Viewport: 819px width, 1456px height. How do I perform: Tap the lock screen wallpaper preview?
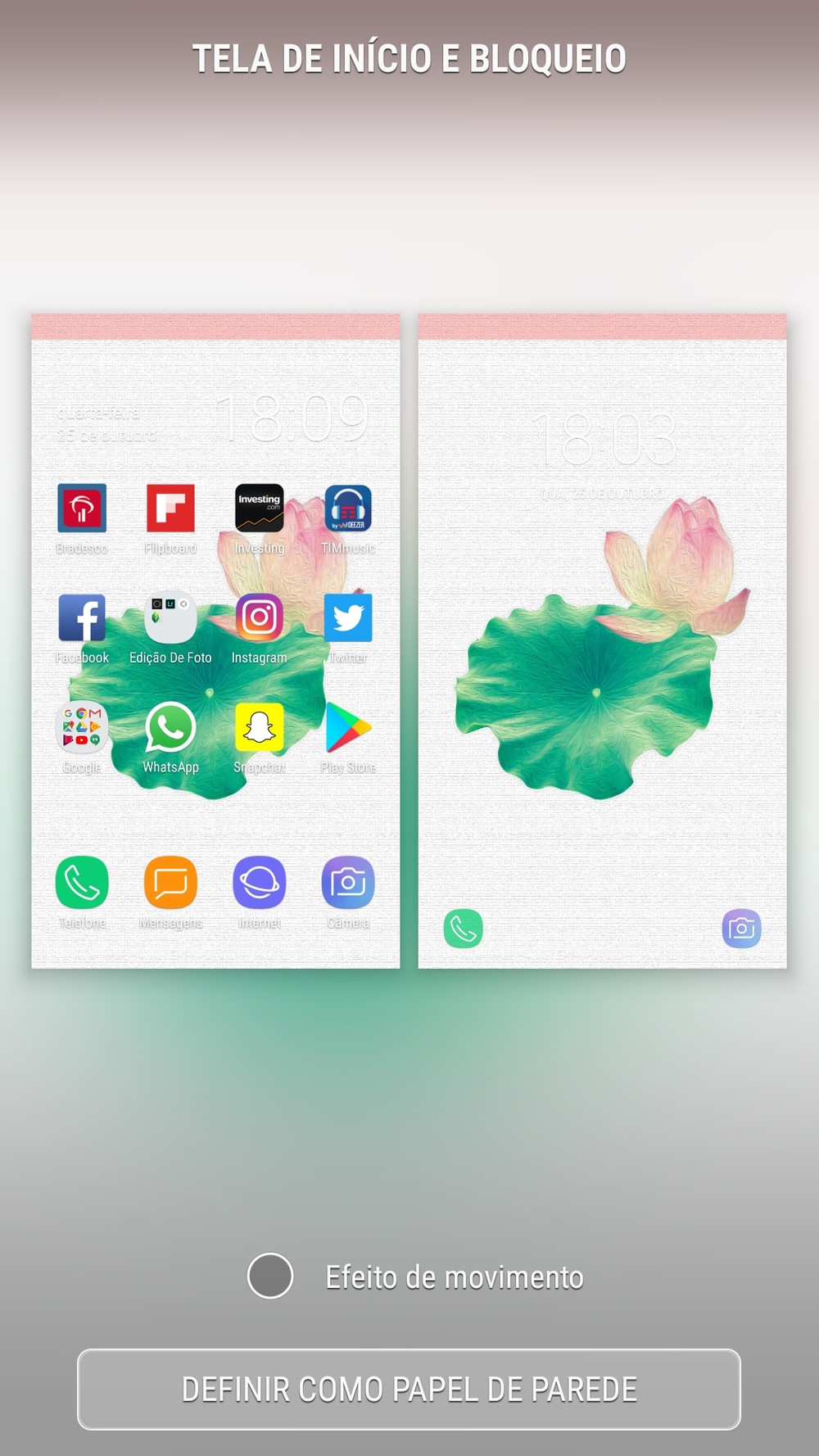tap(602, 640)
